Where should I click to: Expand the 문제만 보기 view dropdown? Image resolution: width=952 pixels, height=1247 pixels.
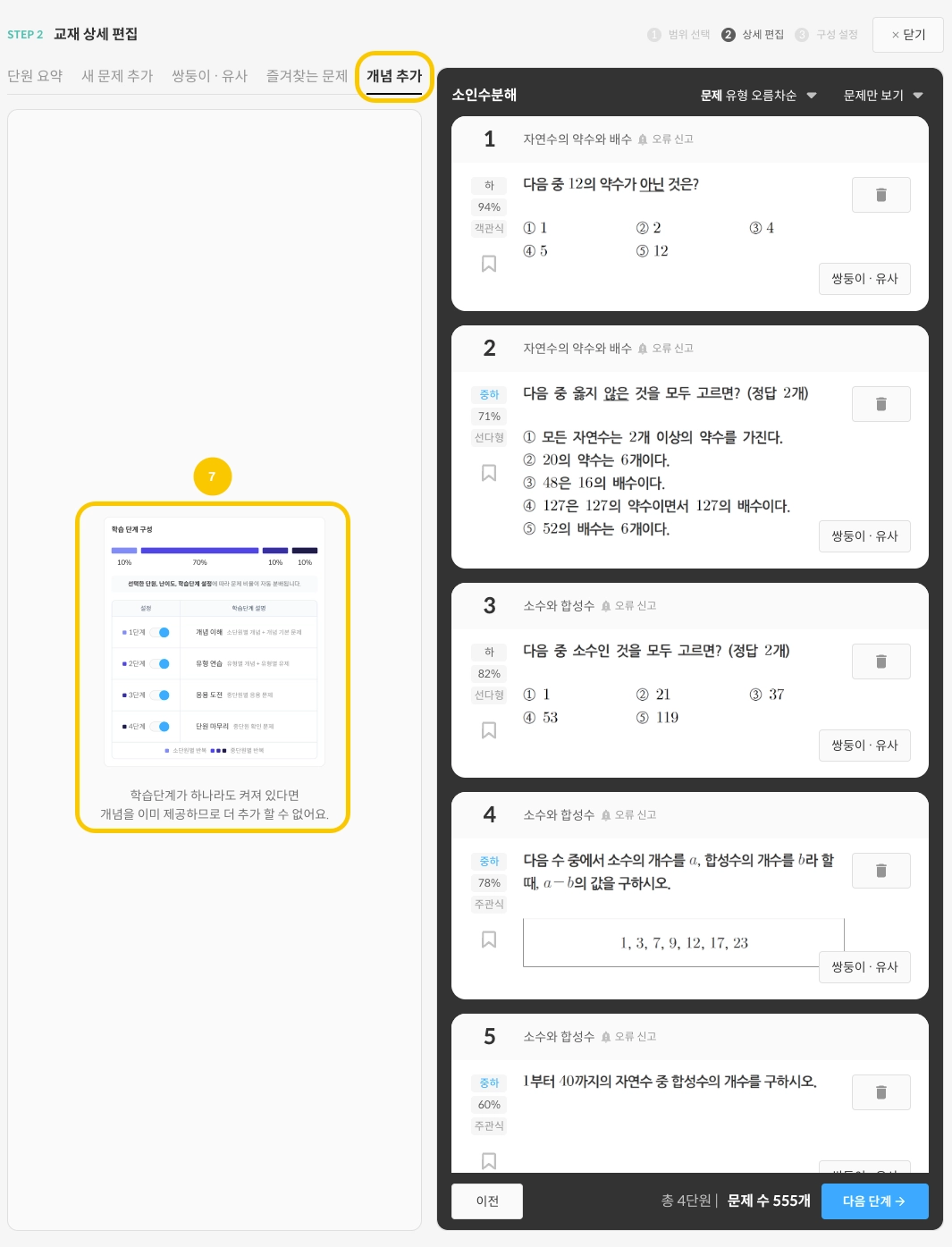click(x=882, y=96)
